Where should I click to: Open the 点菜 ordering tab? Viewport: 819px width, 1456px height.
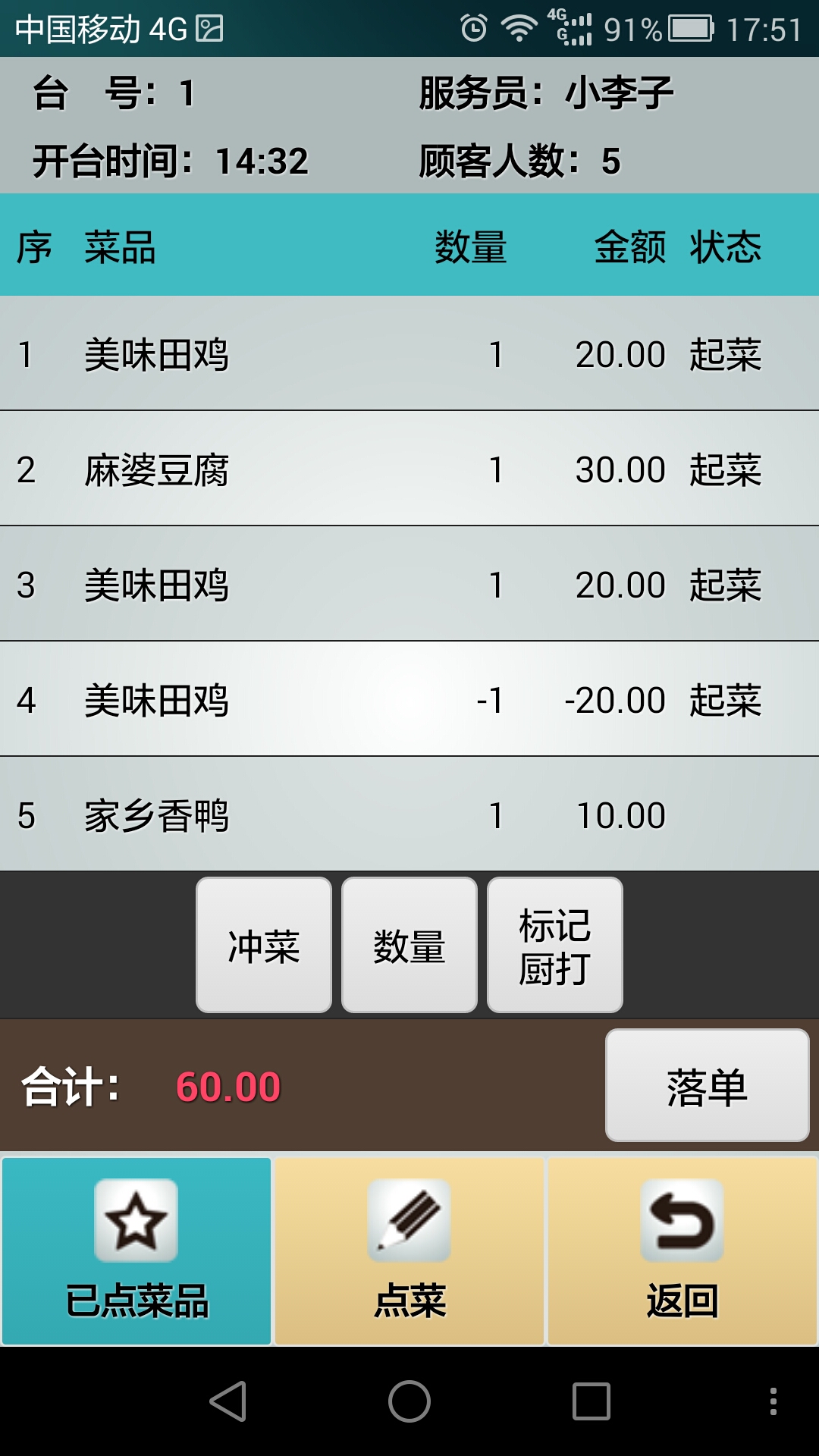coord(409,1251)
